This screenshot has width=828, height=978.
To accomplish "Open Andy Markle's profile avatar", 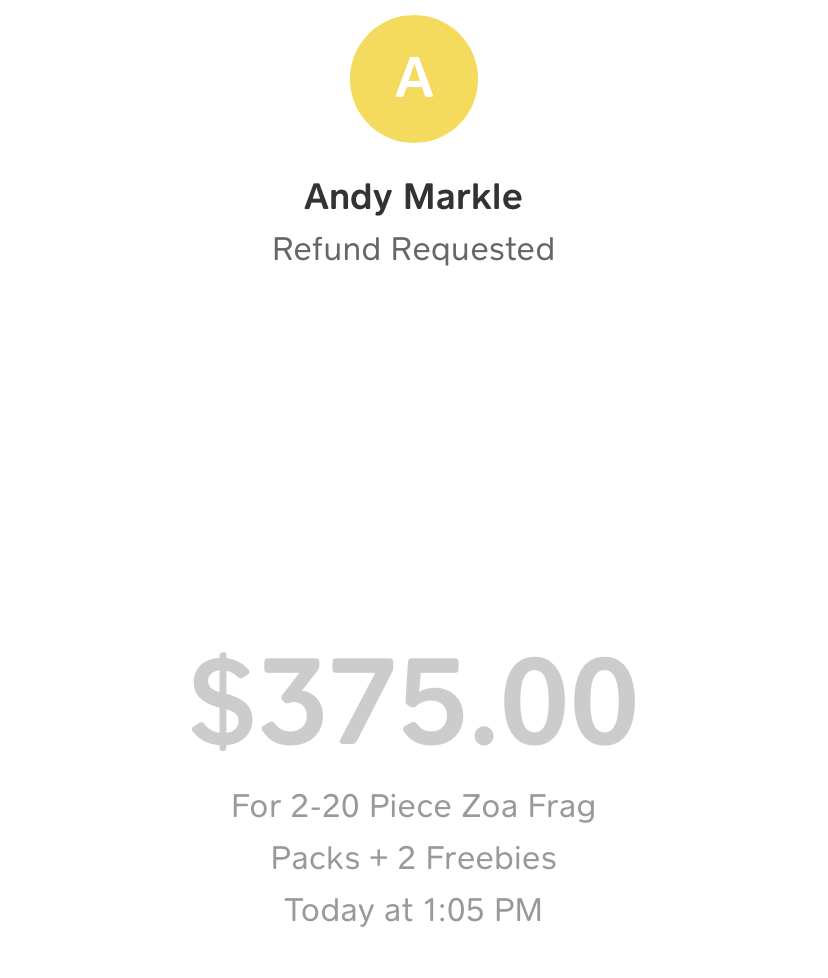I will pyautogui.click(x=414, y=79).
